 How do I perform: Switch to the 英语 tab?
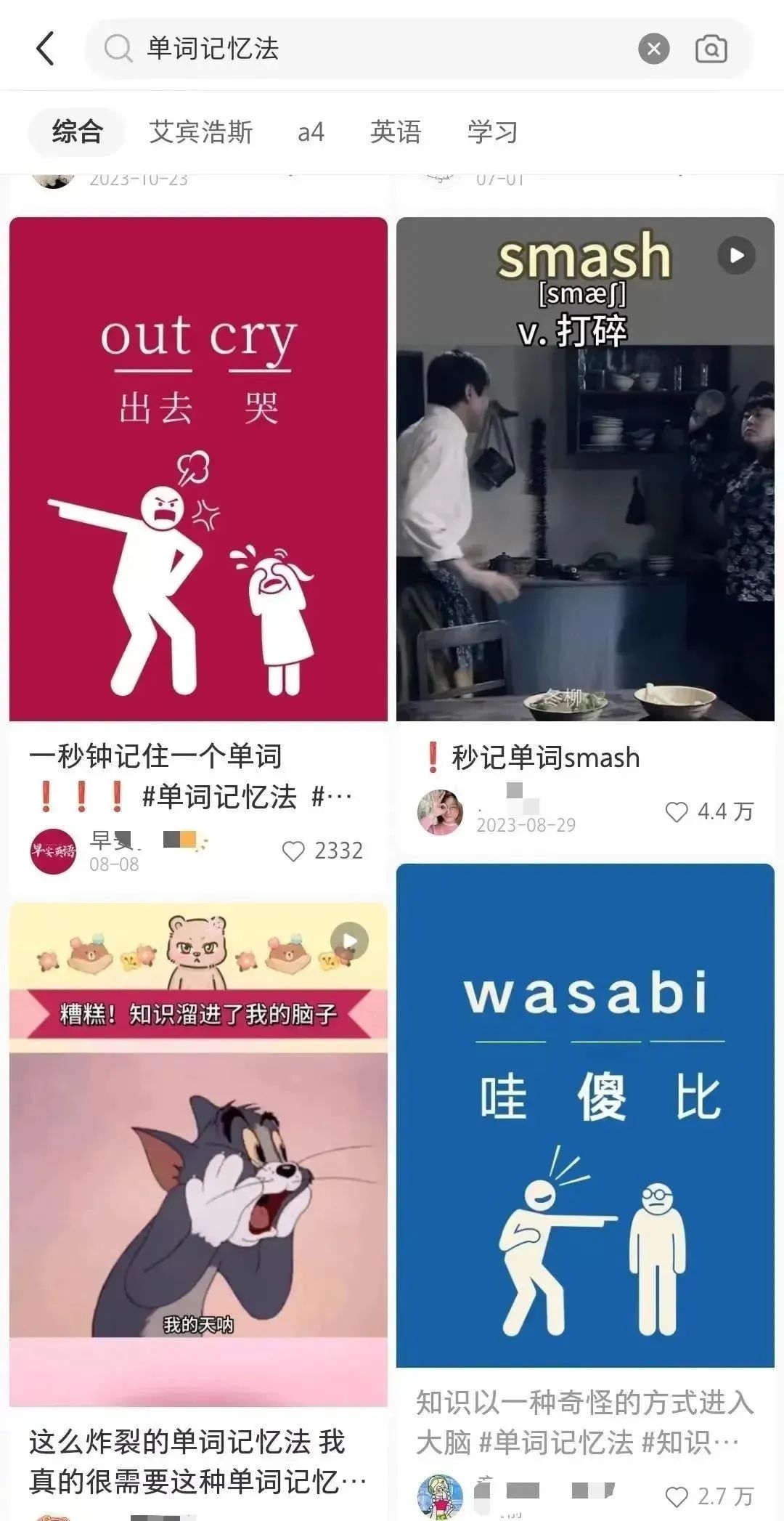click(396, 132)
